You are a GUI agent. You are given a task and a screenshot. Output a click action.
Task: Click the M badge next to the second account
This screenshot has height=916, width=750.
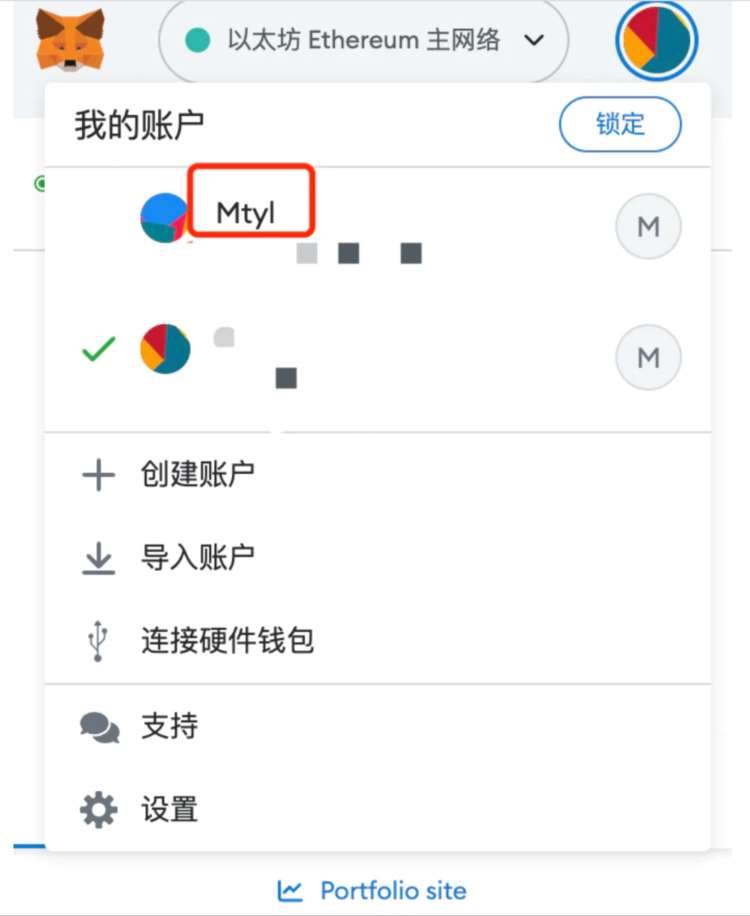click(647, 357)
